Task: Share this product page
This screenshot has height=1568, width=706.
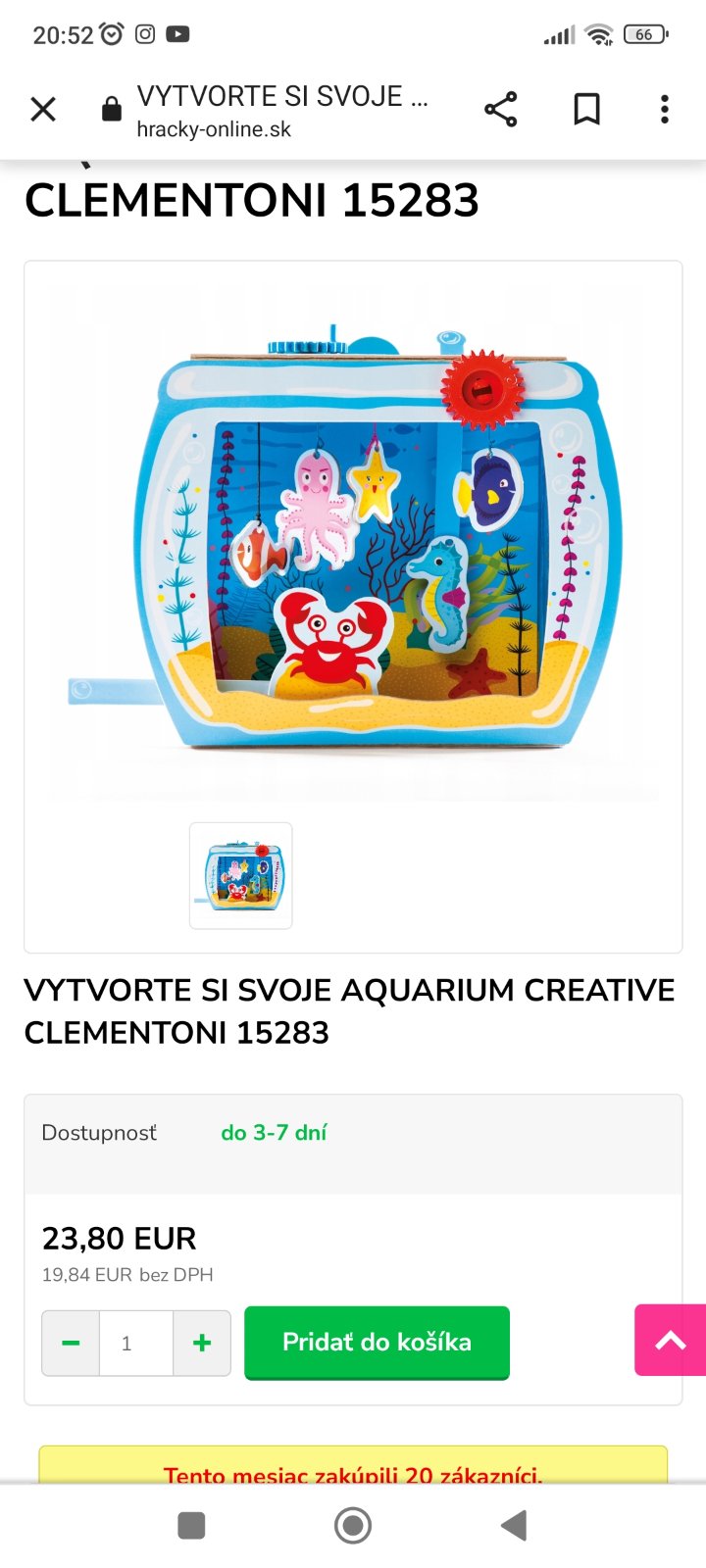Action: pyautogui.click(x=500, y=109)
